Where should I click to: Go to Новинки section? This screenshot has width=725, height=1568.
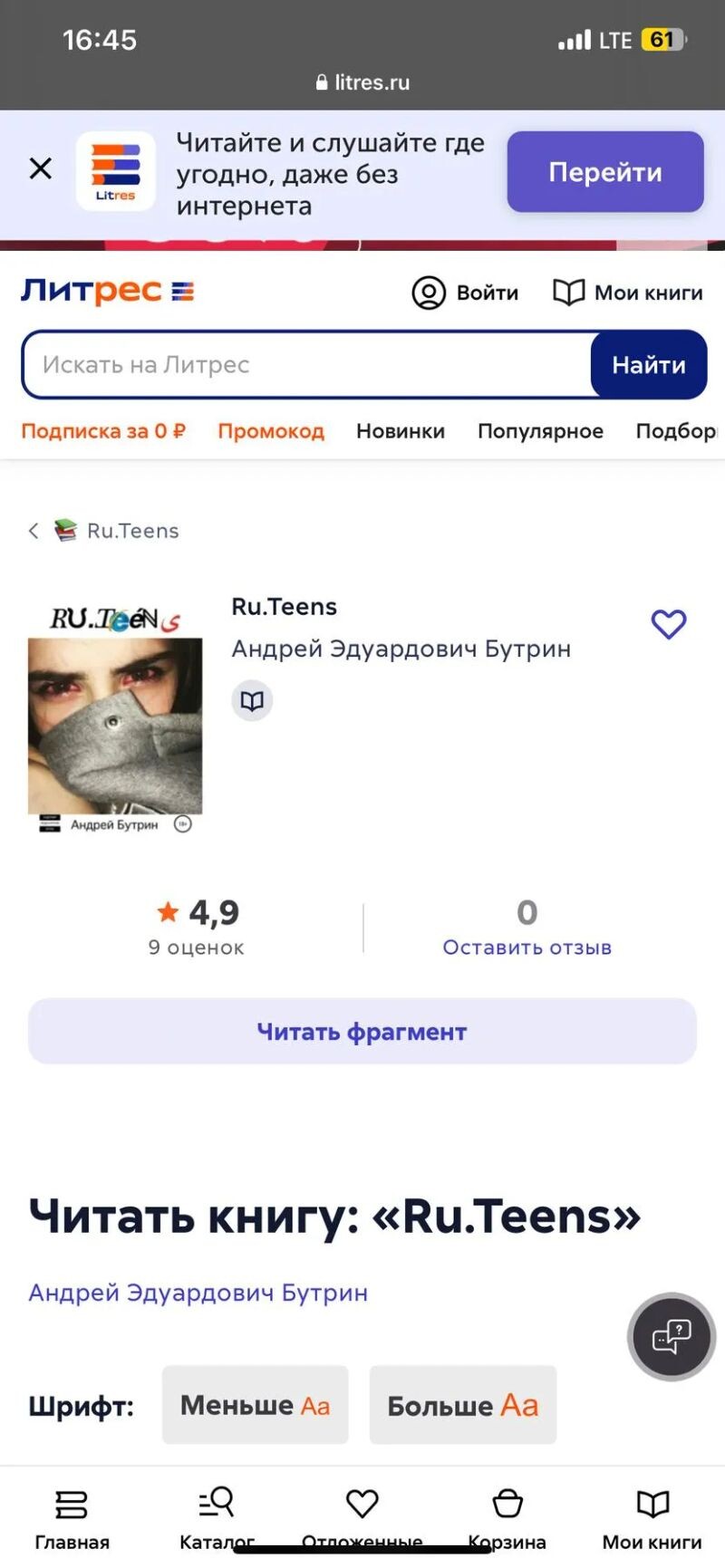(x=401, y=431)
